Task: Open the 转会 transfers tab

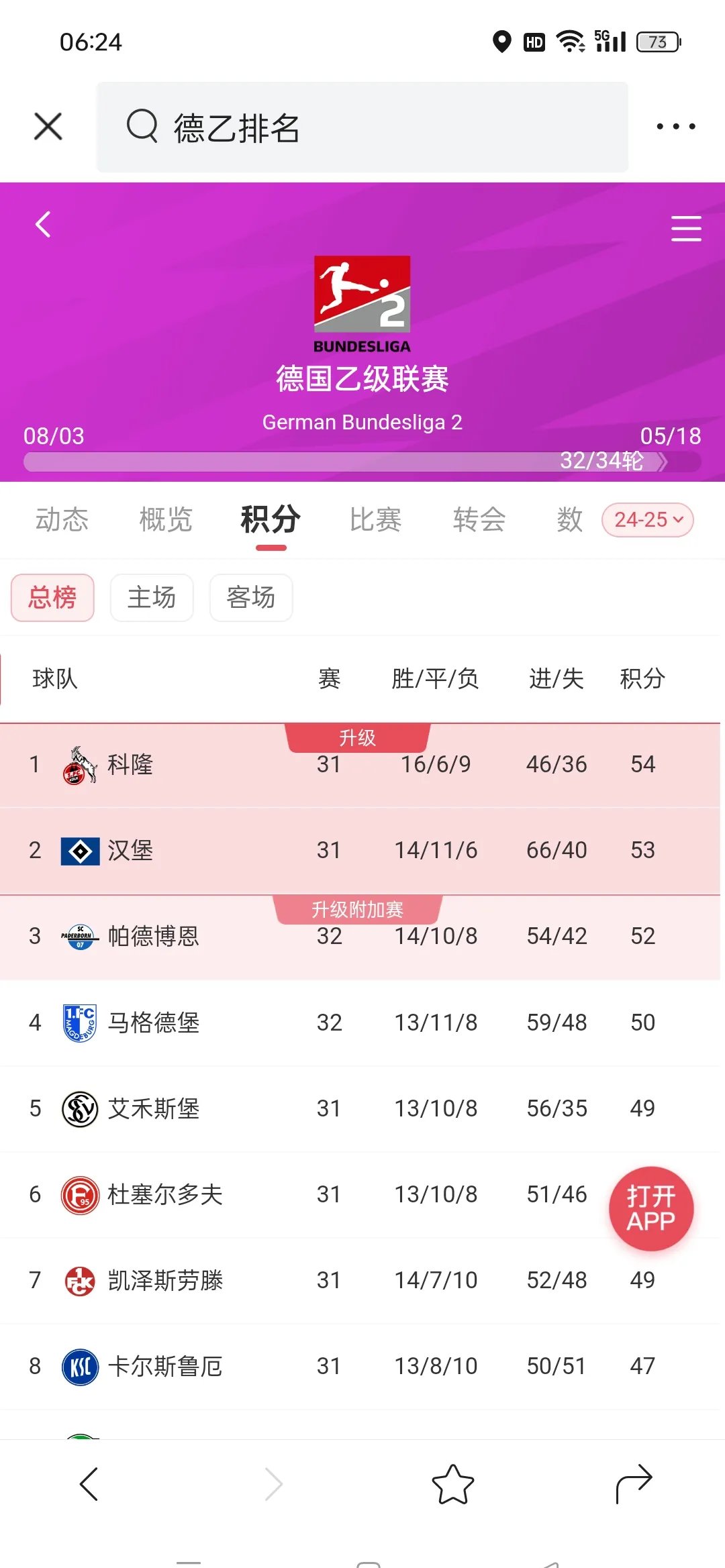Action: pos(478,519)
